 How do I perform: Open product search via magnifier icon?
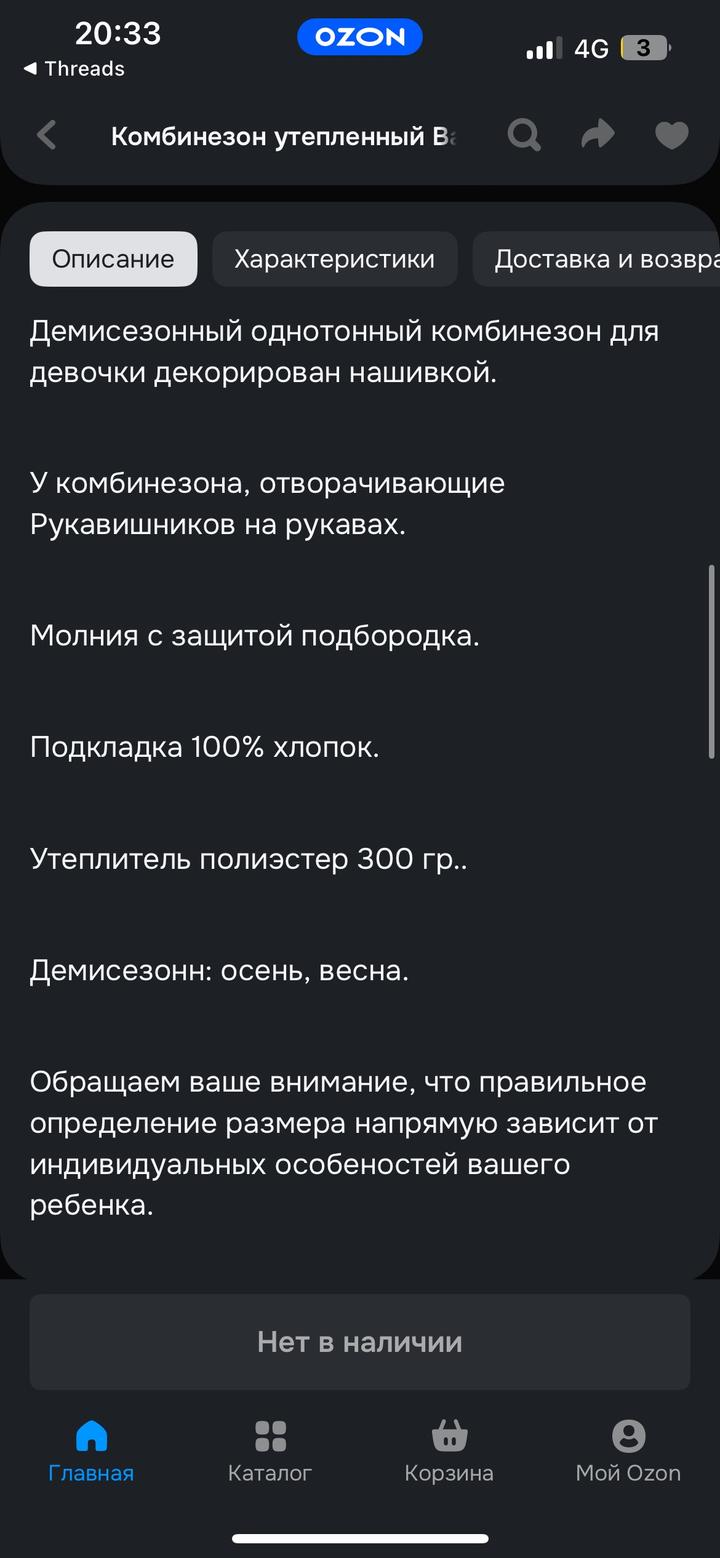(523, 135)
